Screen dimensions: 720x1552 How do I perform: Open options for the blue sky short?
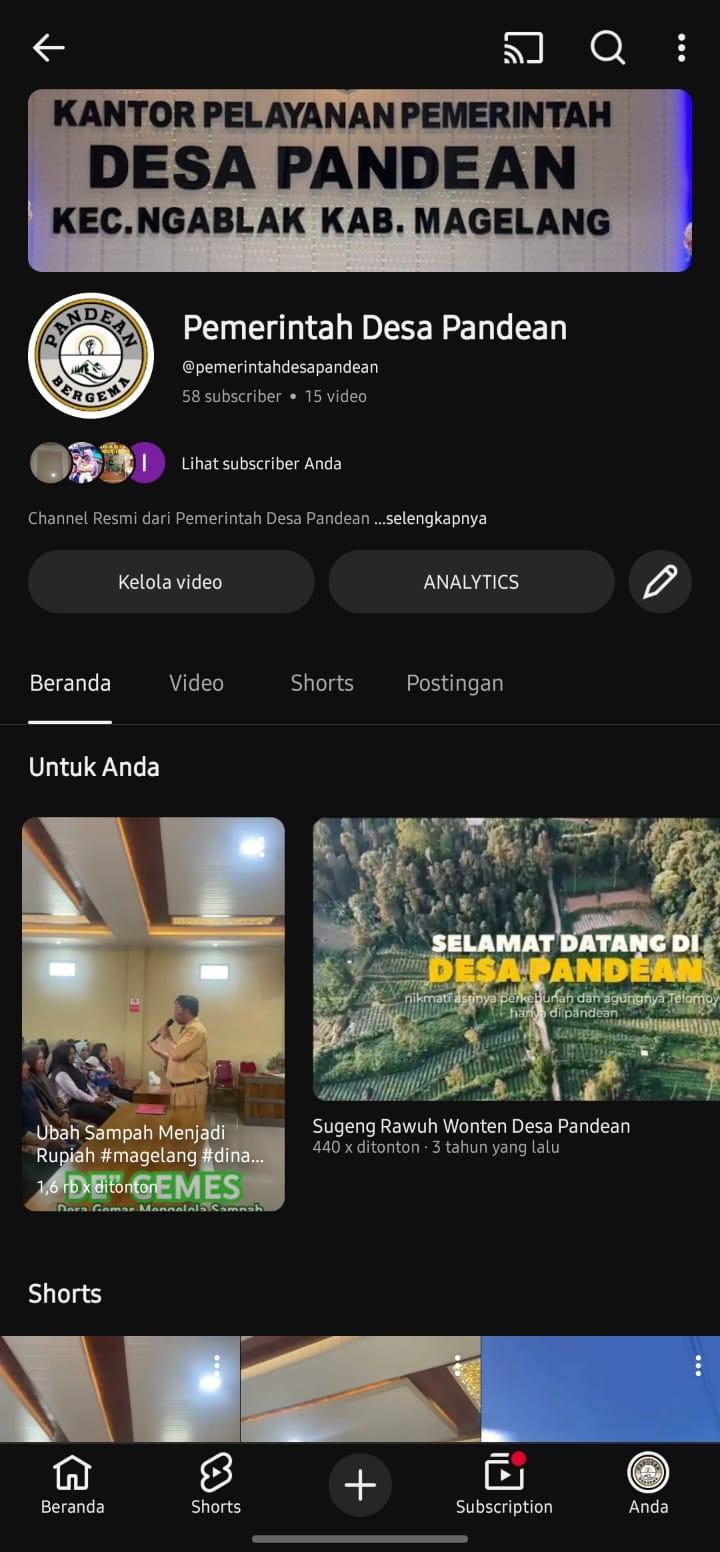pyautogui.click(x=698, y=1366)
